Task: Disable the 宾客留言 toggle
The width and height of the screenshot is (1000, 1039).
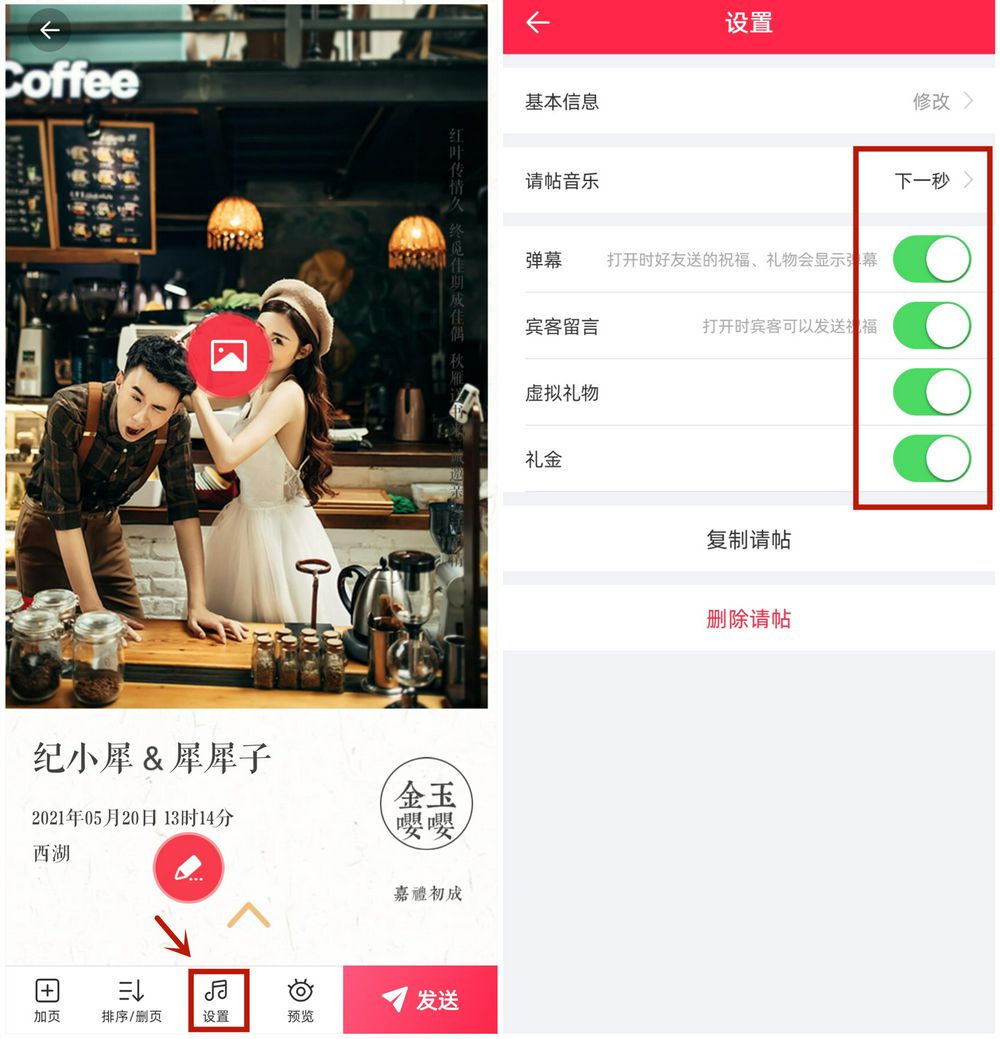Action: coord(931,326)
